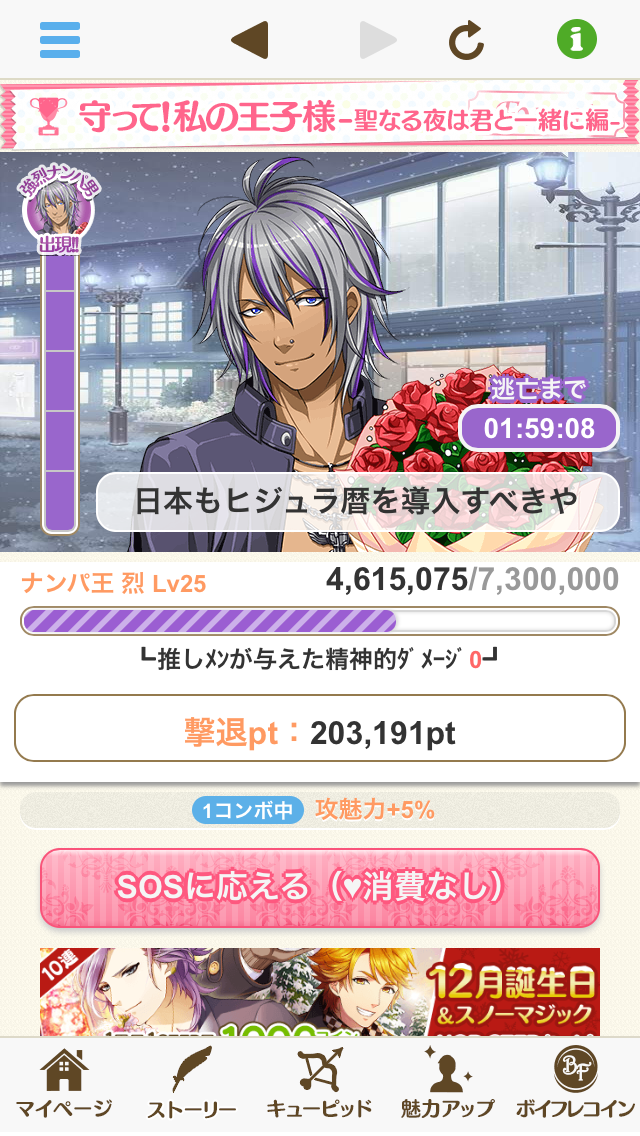Go back with the left arrow
This screenshot has width=640, height=1136.
[249, 40]
